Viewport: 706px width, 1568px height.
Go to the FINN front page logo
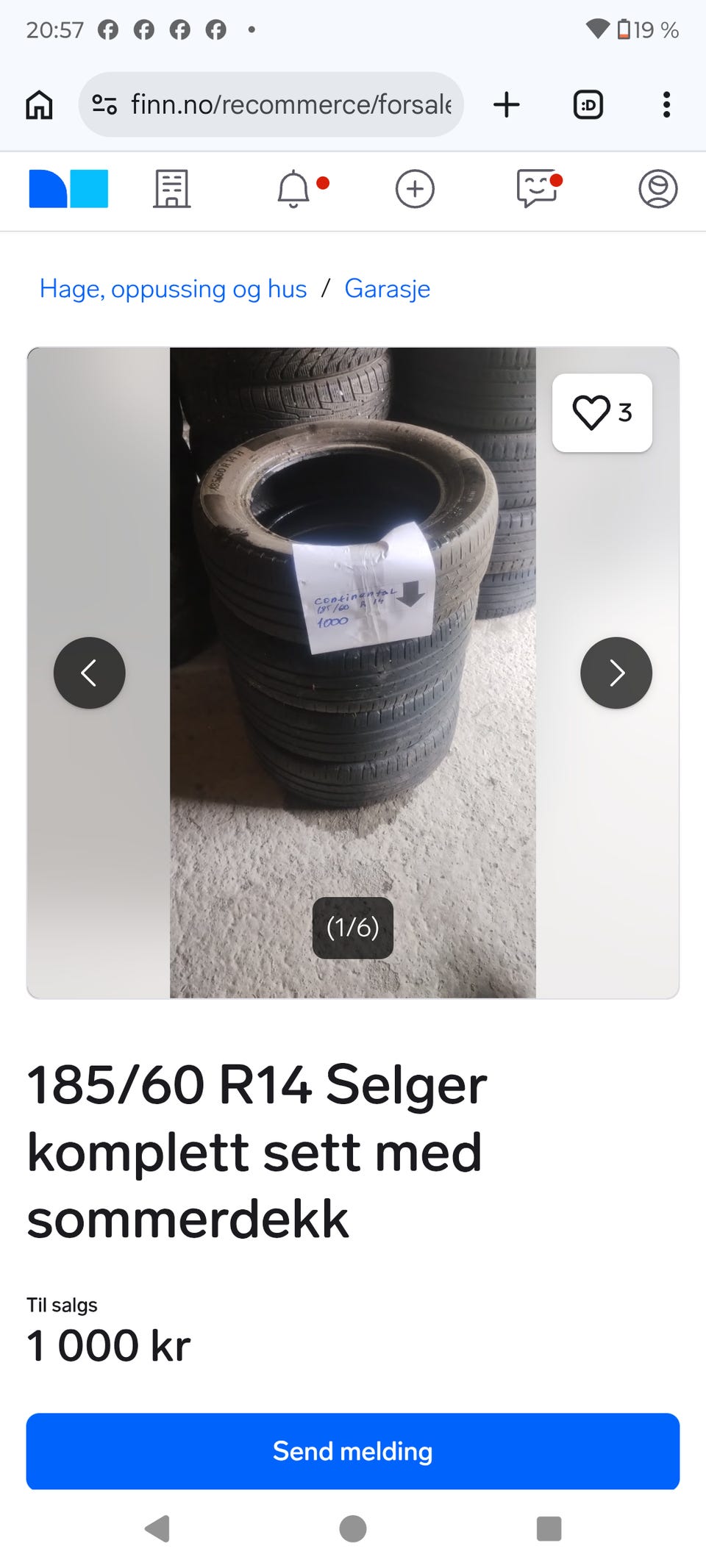[68, 189]
